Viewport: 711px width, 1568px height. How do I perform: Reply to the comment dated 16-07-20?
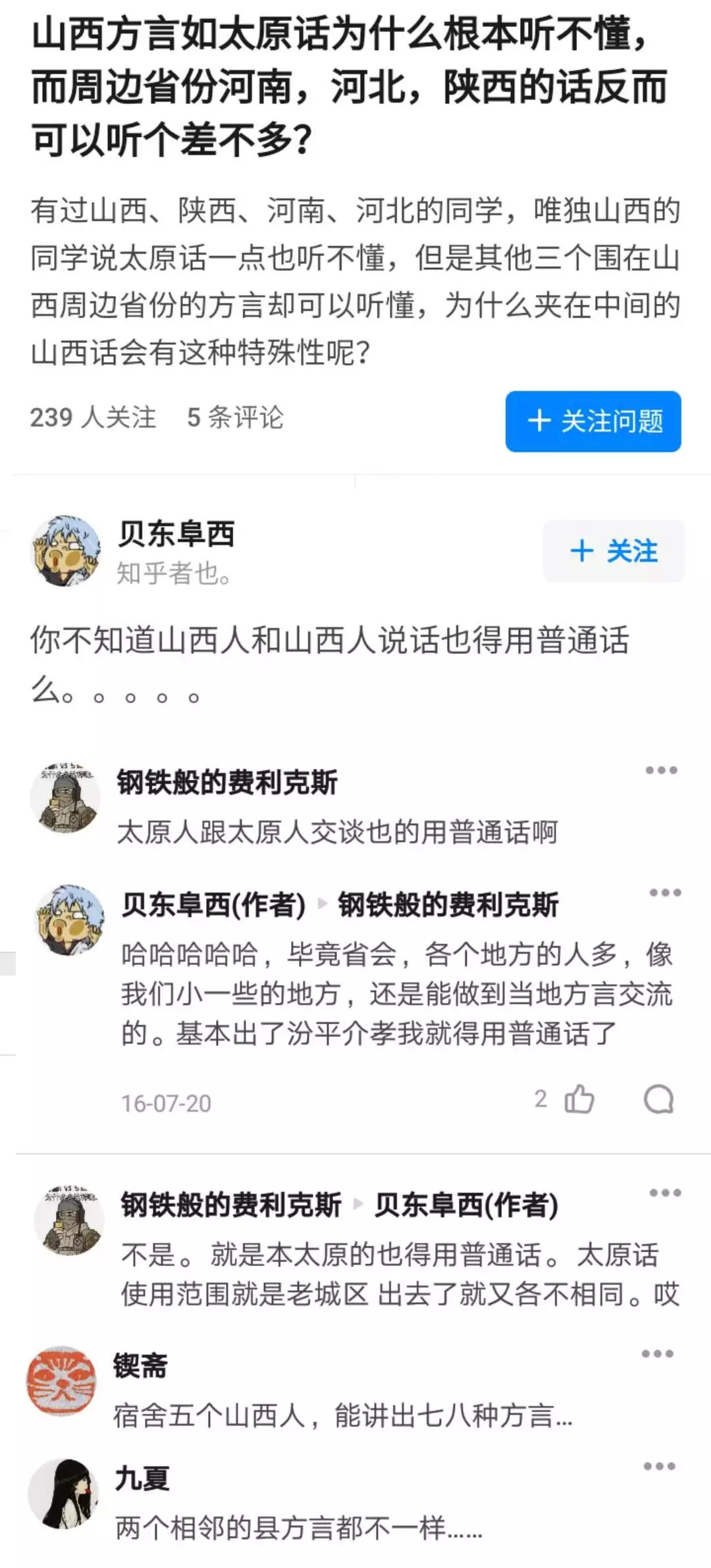click(x=658, y=1099)
